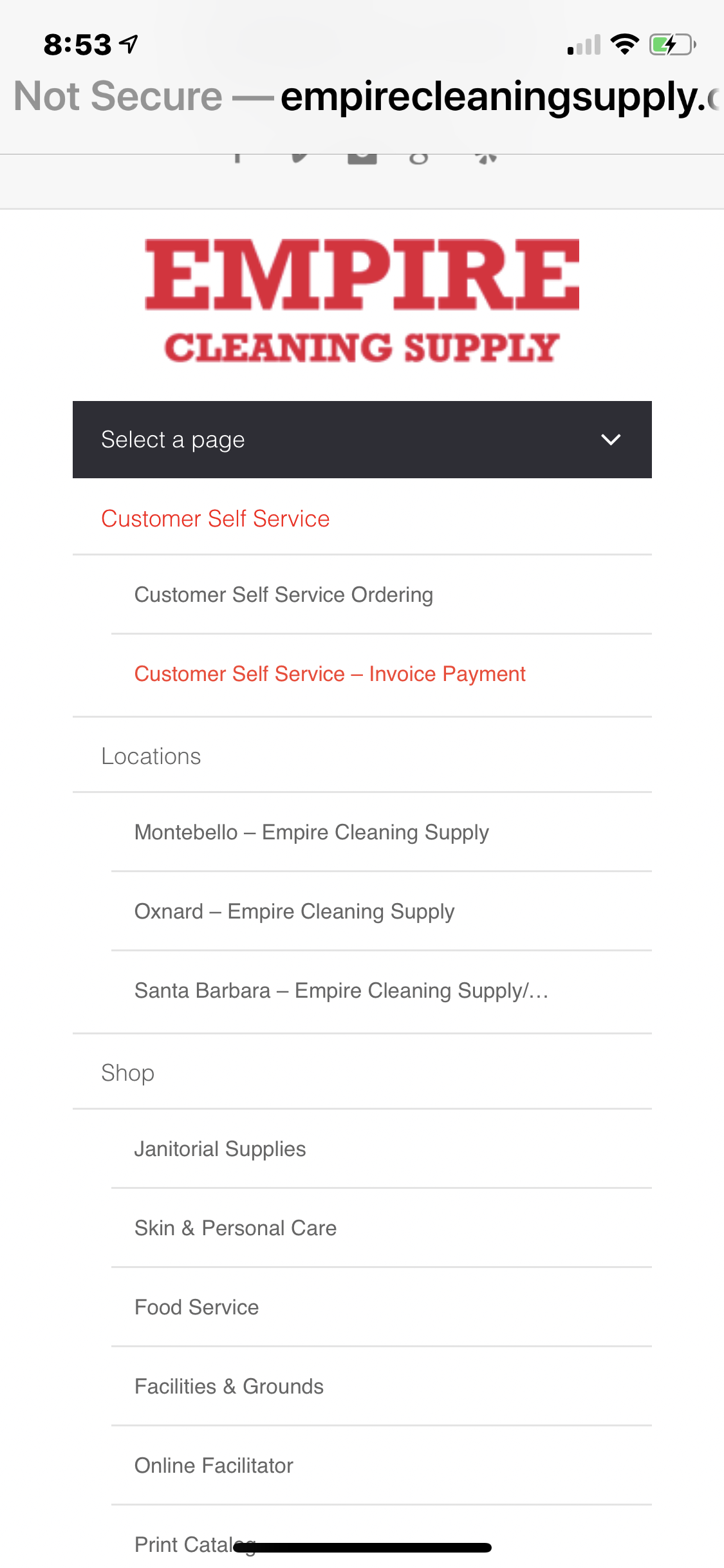Open Customer Self Service page
This screenshot has height=1568, width=724.
216,519
